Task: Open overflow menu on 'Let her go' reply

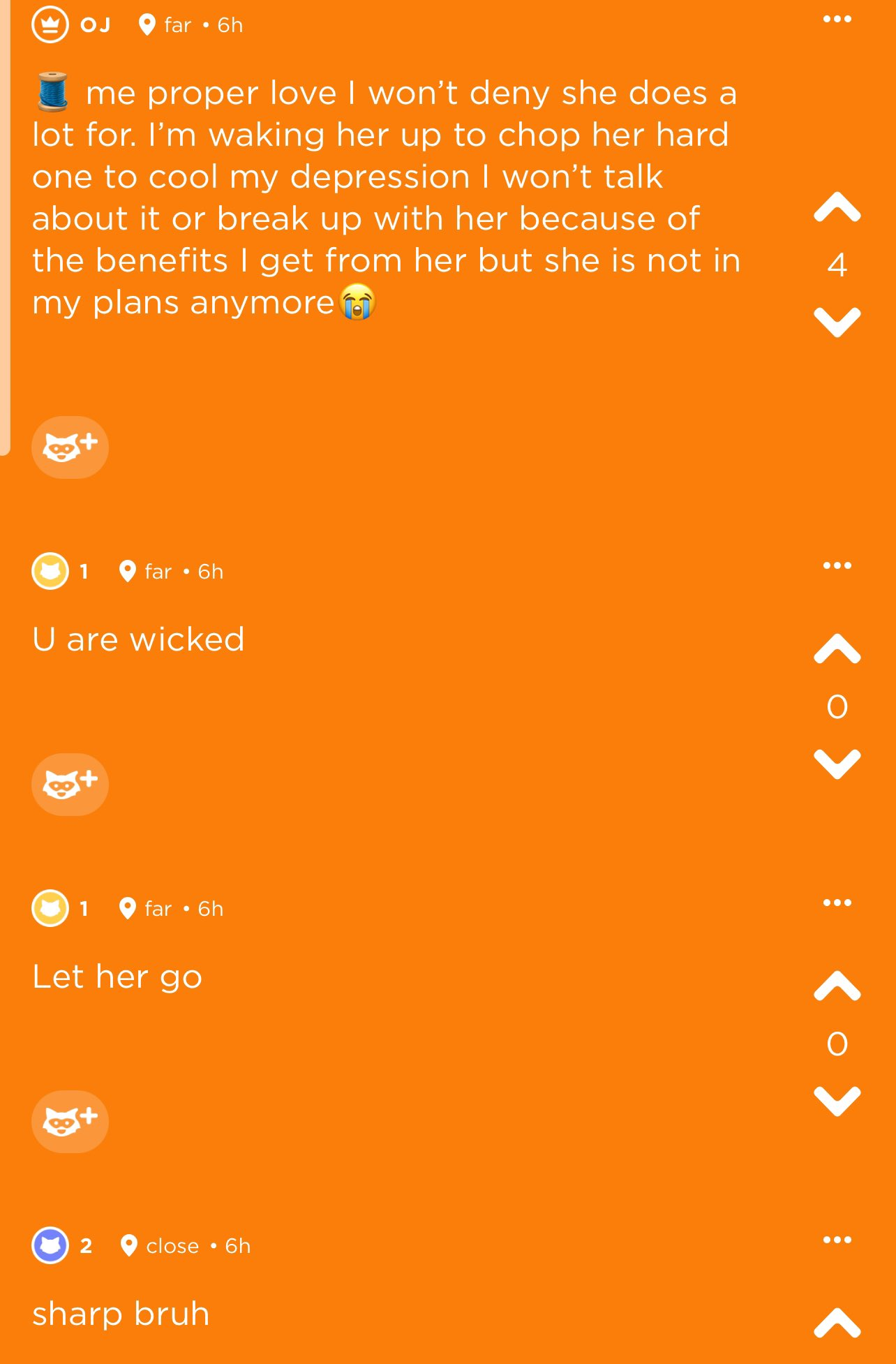Action: [x=837, y=903]
